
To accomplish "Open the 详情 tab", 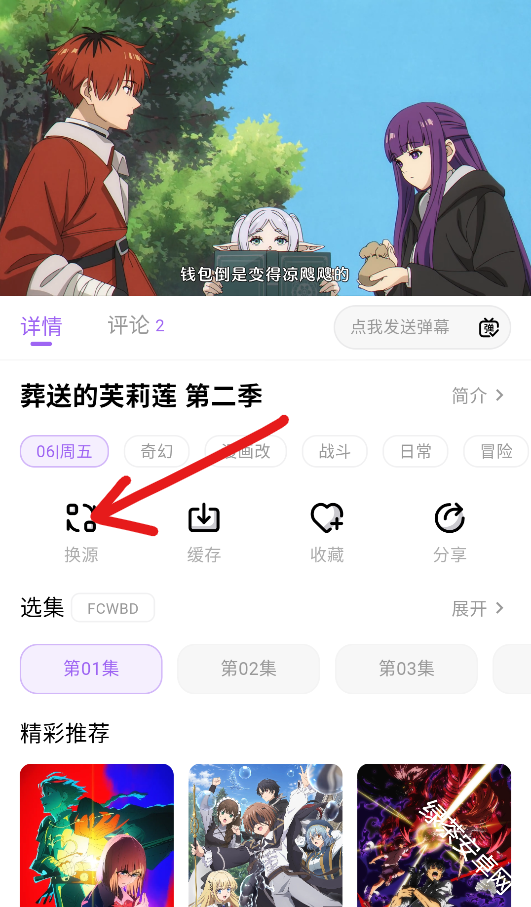I will click(x=41, y=327).
